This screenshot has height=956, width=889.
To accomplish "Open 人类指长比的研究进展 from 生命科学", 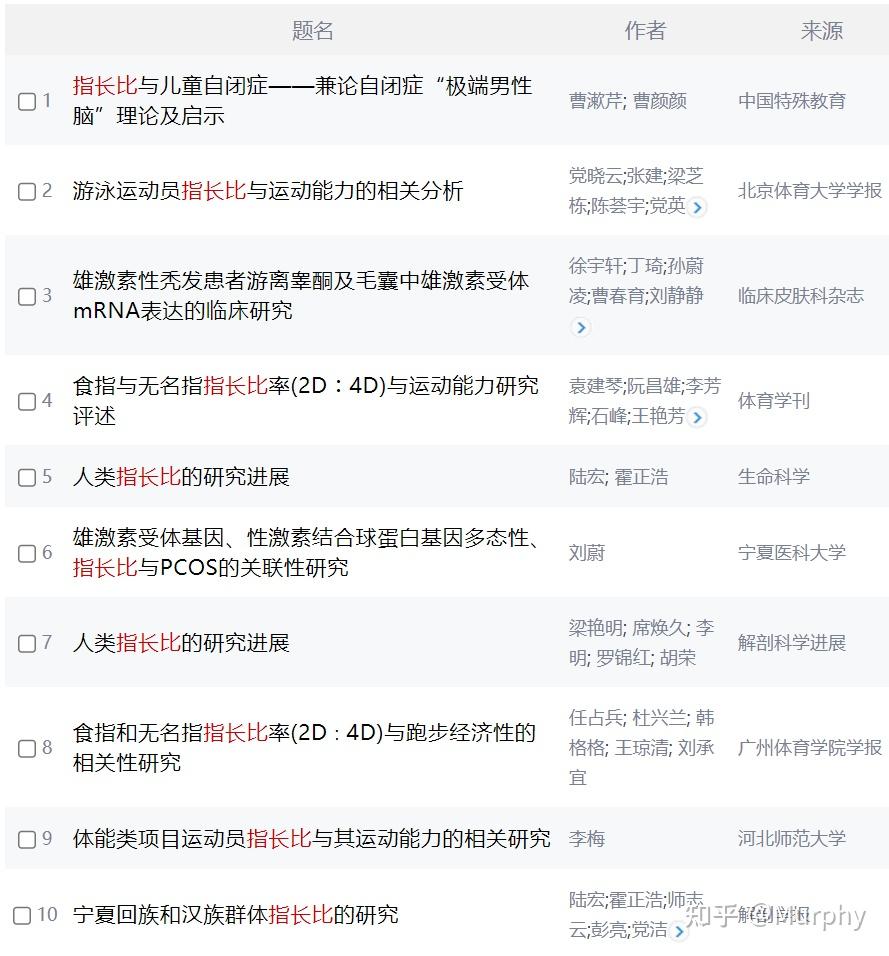I will [180, 477].
